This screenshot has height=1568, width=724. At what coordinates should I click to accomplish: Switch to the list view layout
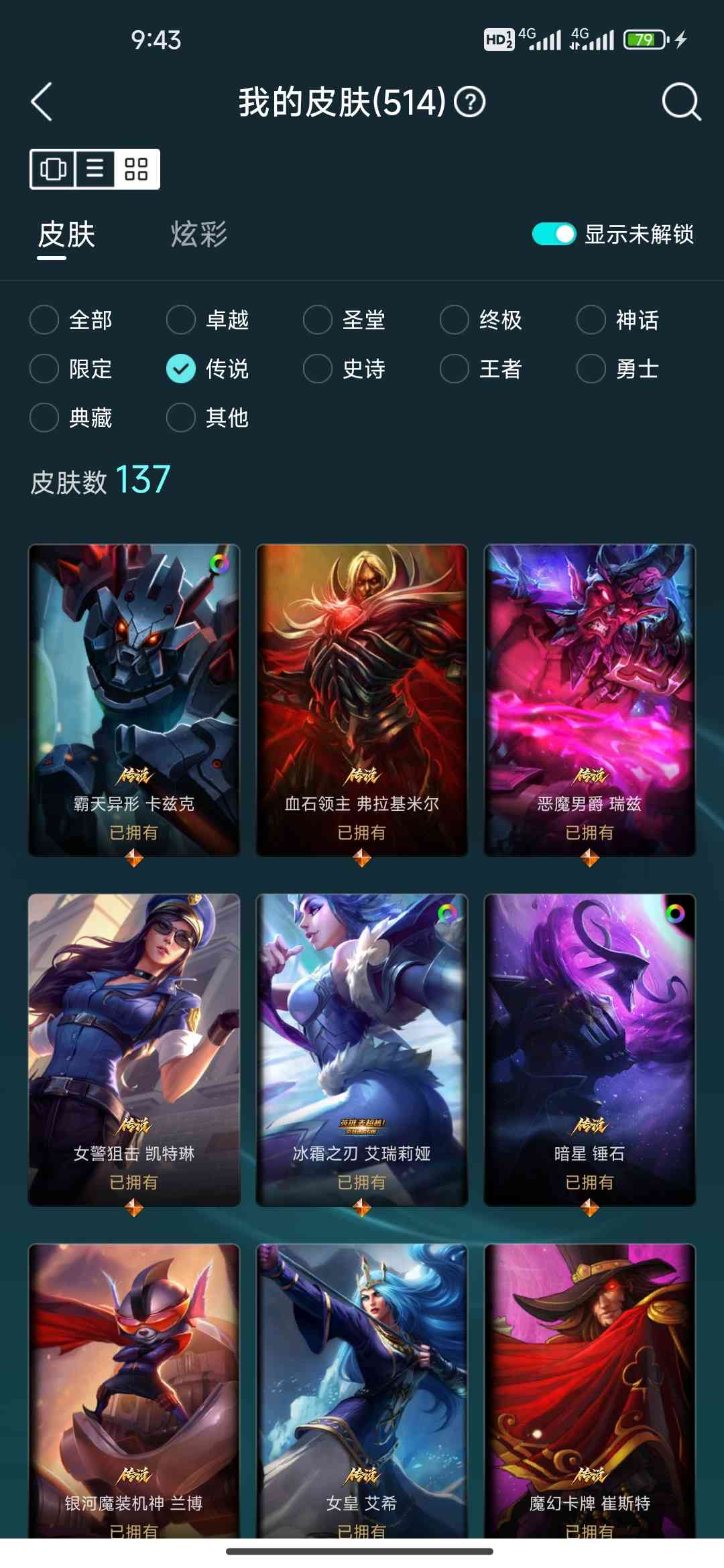95,169
